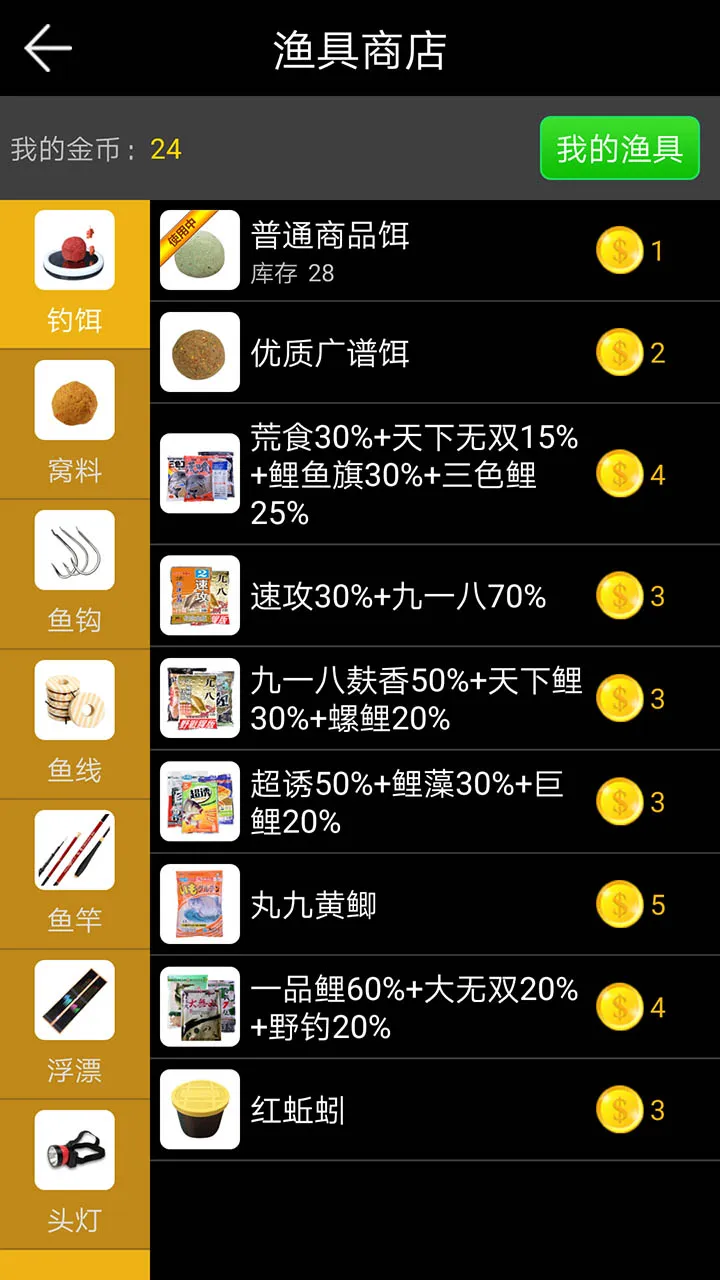The image size is (720, 1280).
Task: Select the 头灯 headlamp category
Action: pyautogui.click(x=74, y=1151)
